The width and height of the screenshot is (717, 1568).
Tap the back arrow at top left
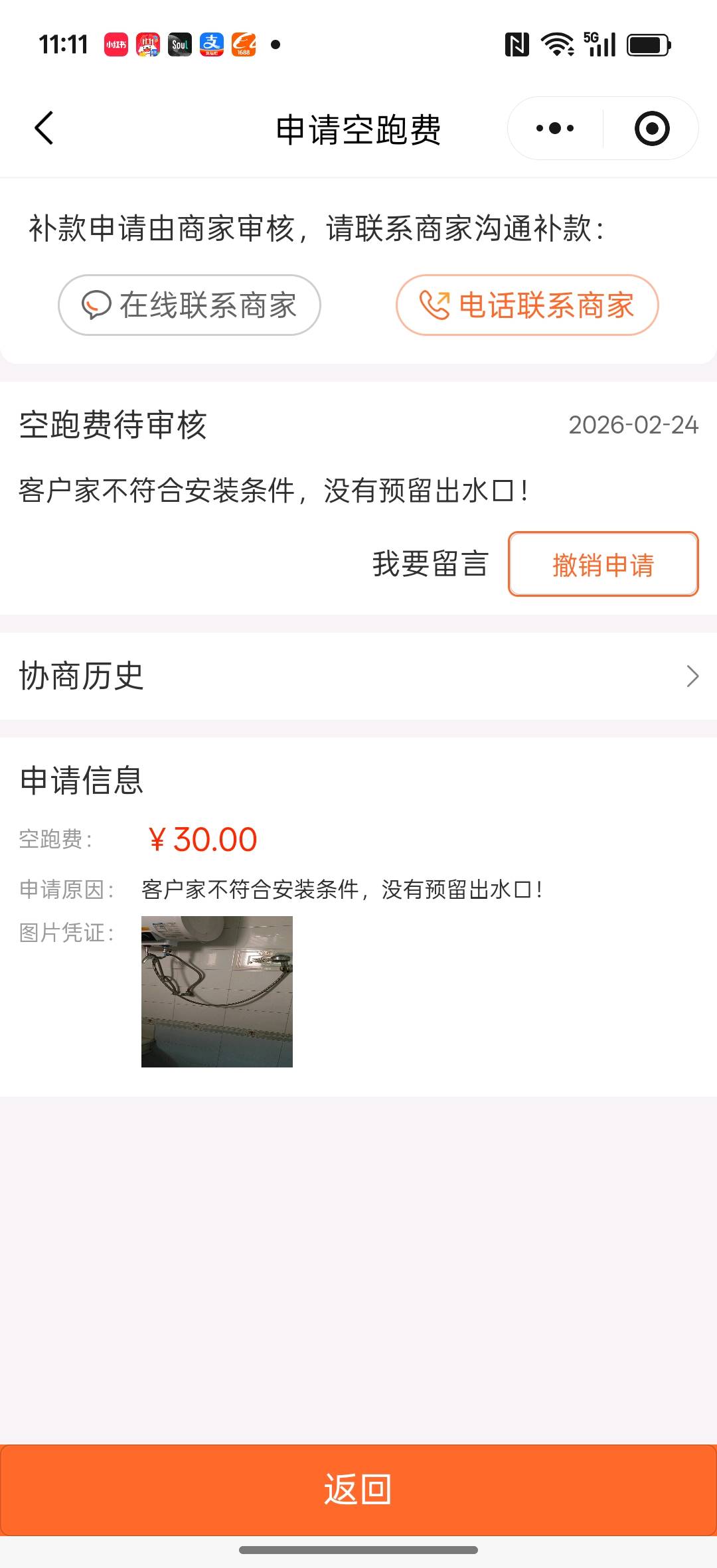click(44, 127)
